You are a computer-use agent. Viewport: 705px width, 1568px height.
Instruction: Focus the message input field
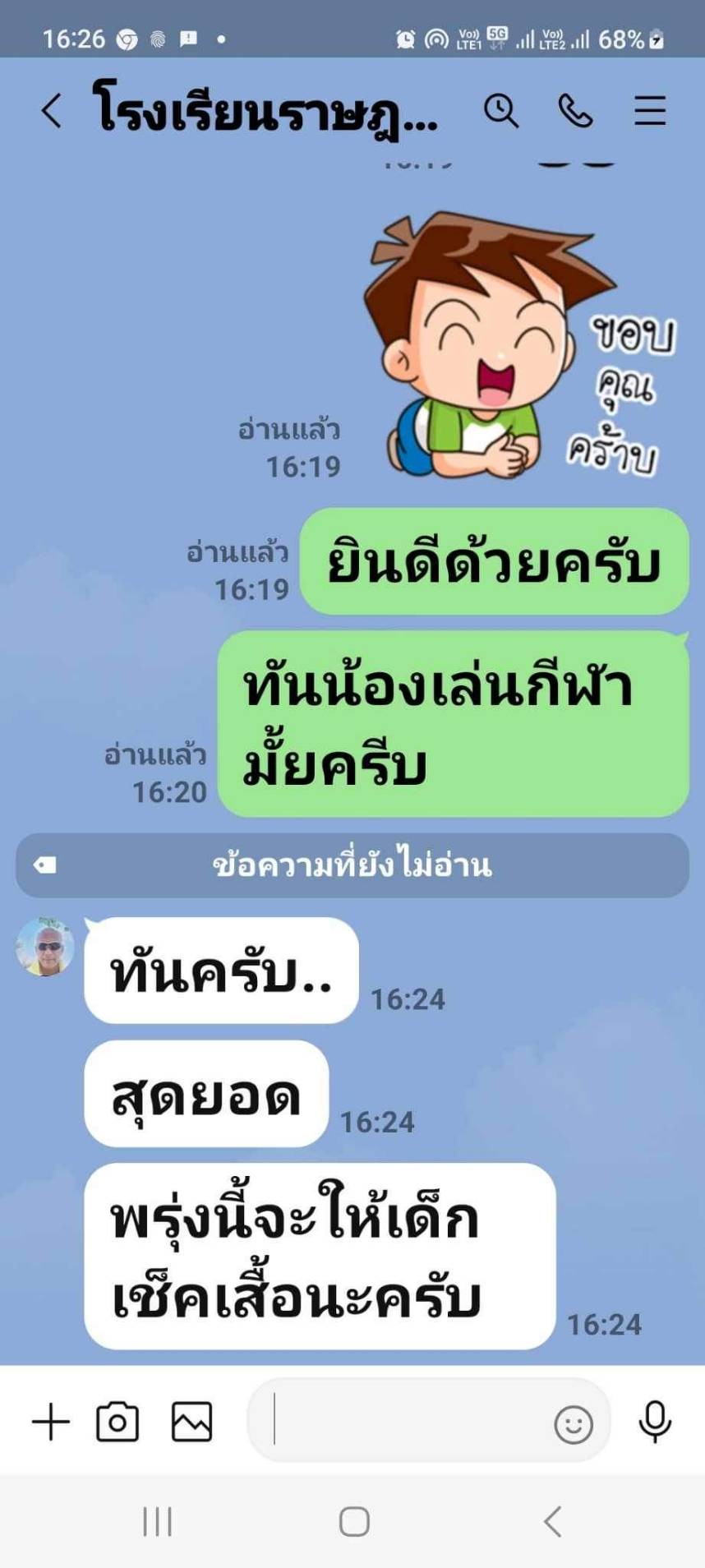click(403, 1422)
